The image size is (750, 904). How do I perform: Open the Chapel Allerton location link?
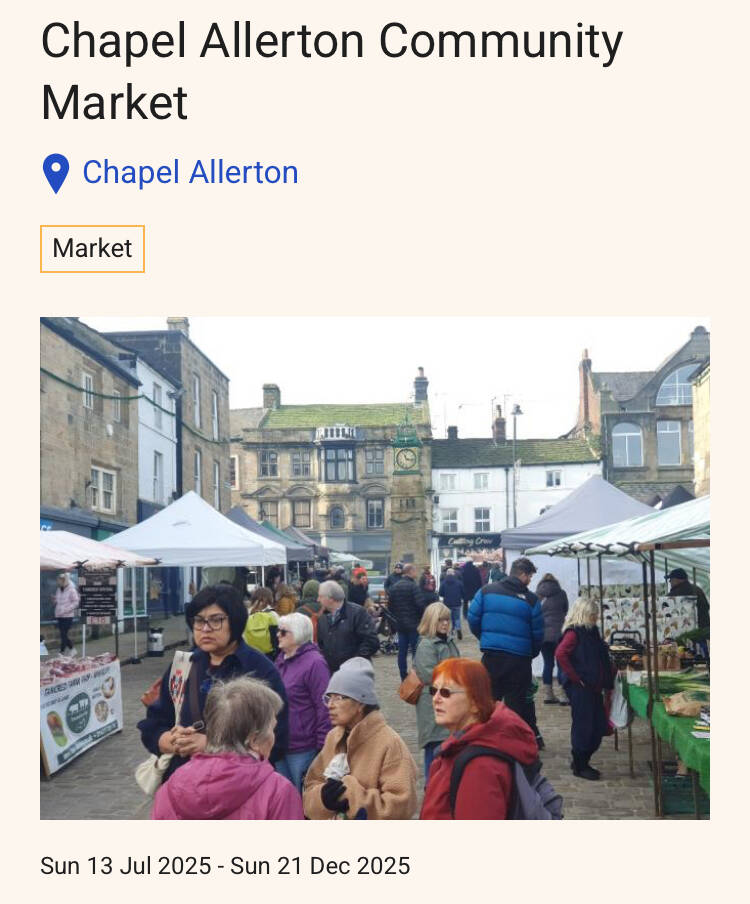tap(189, 173)
